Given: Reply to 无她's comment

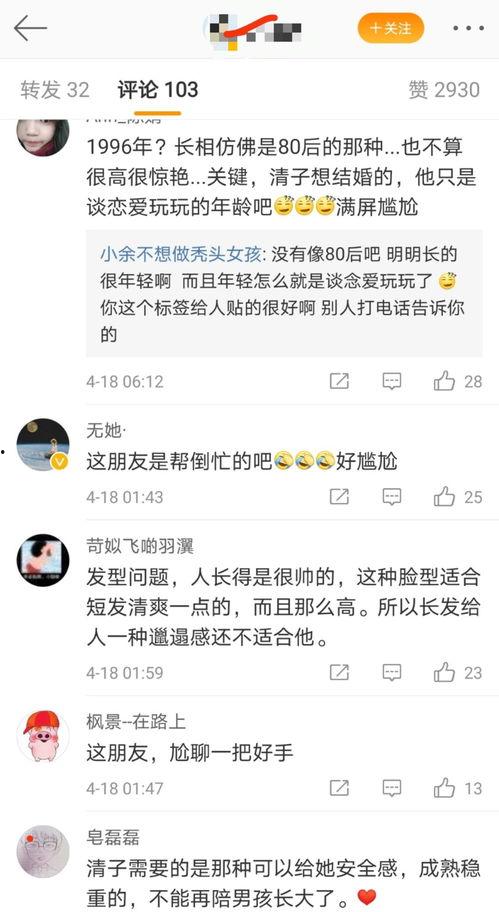Looking at the screenshot, I should tap(392, 497).
